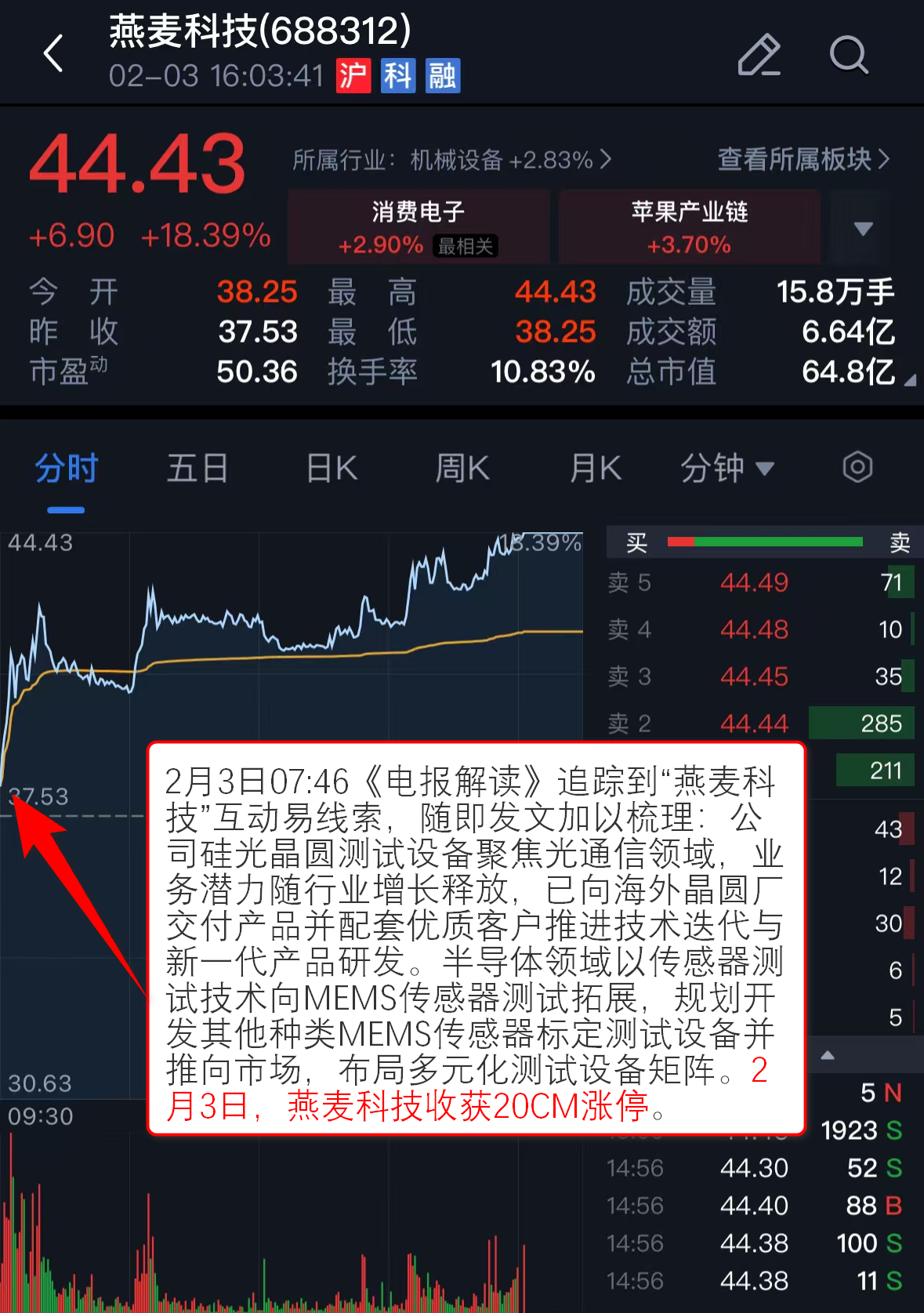This screenshot has width=924, height=1313.
Task: Expand more quote details beside 总市值
Action: coord(909,380)
